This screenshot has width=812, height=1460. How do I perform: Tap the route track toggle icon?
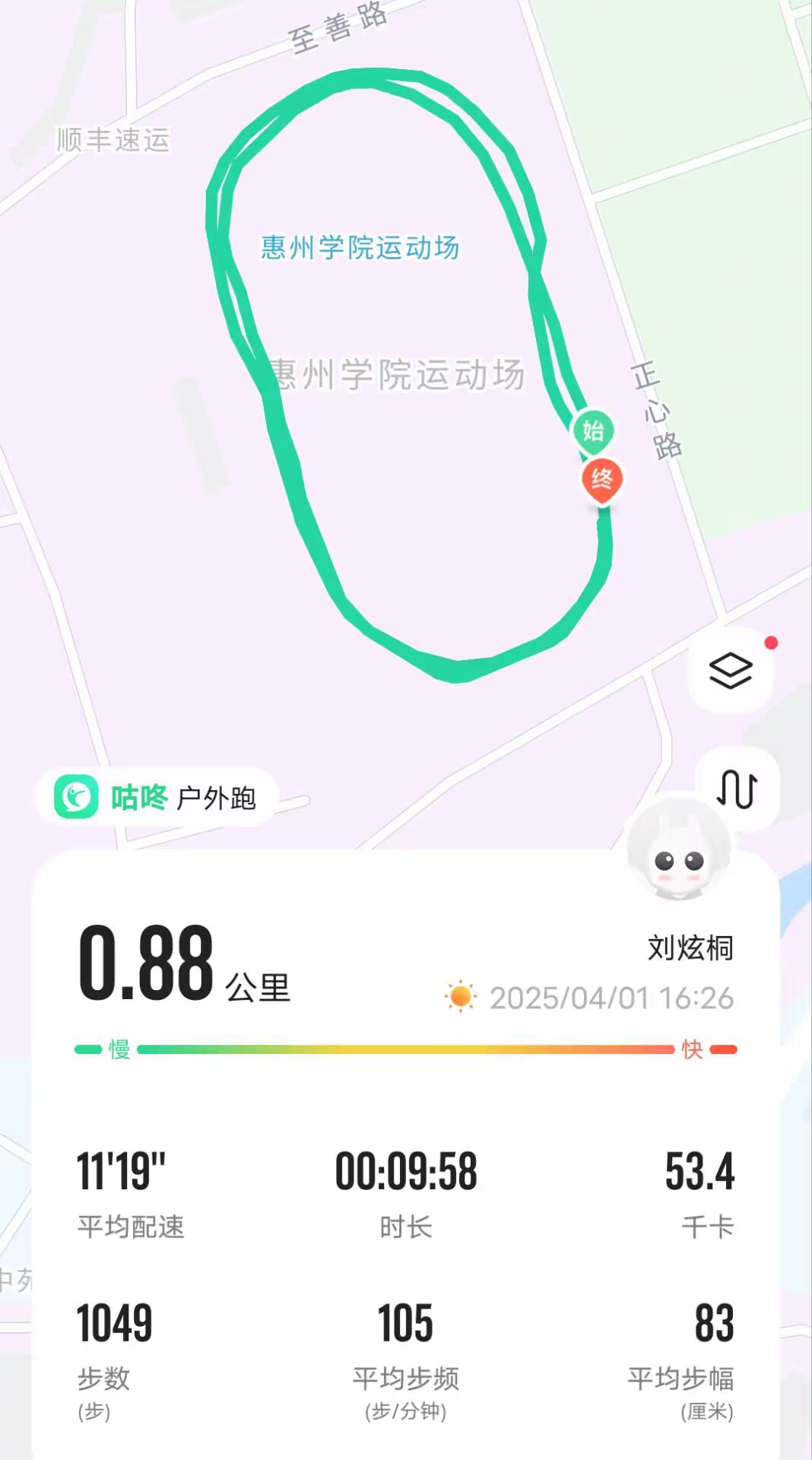[737, 789]
